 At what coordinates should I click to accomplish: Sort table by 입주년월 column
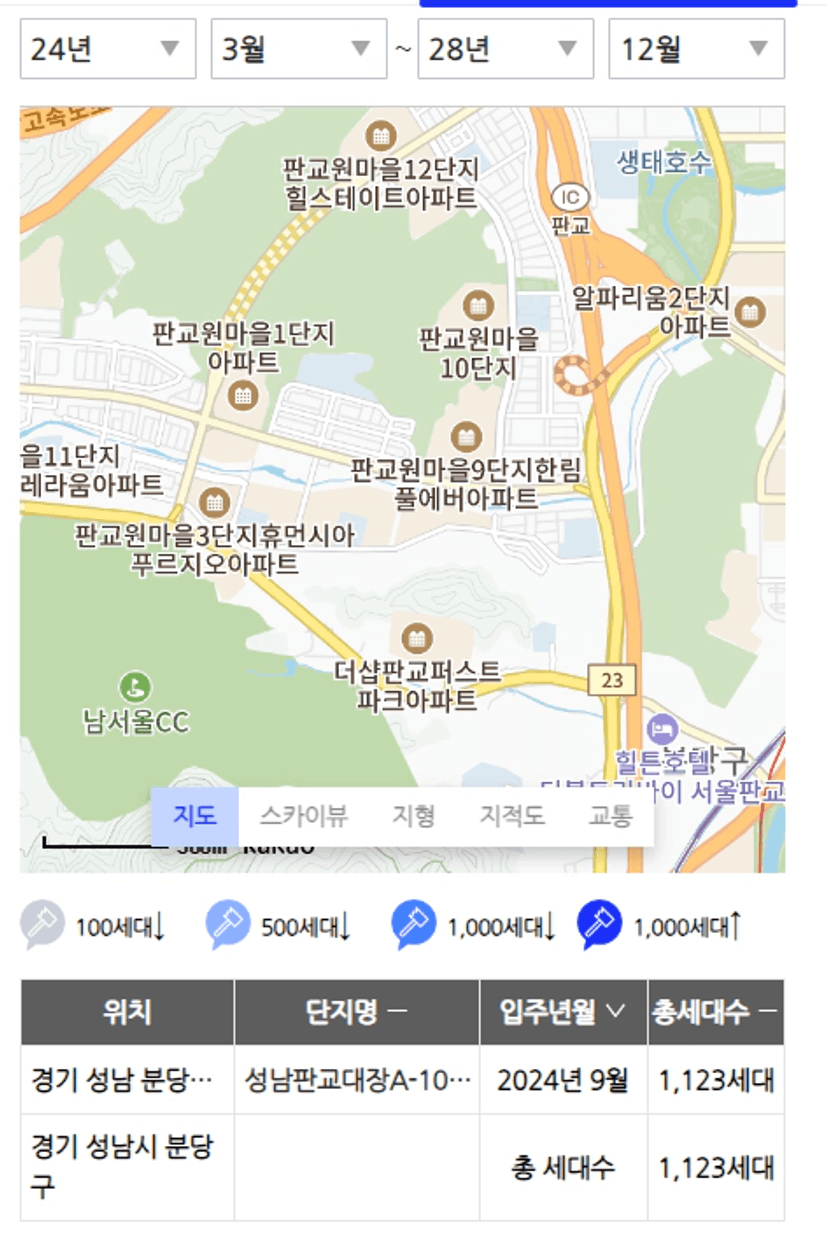pyautogui.click(x=563, y=1012)
